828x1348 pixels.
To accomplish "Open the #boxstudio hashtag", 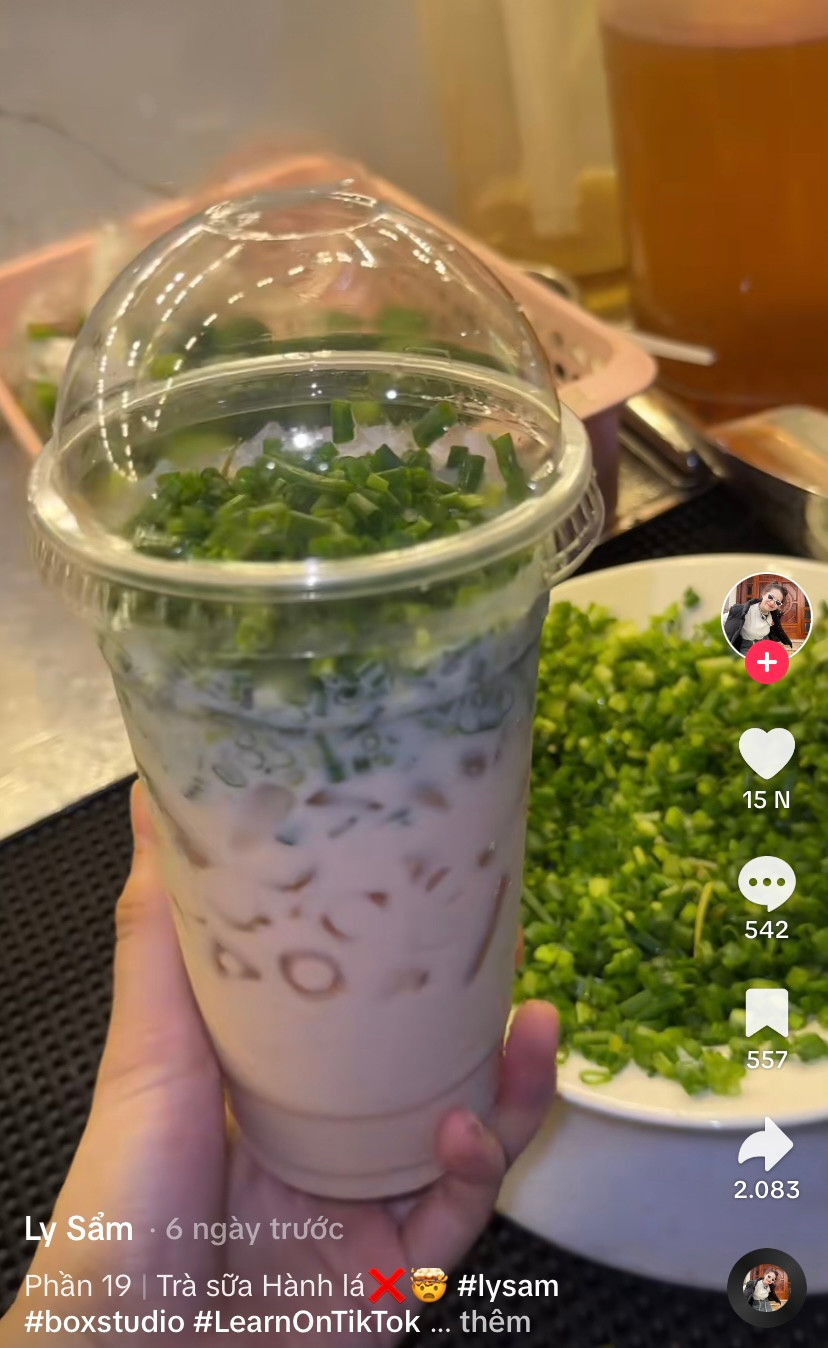I will 104,1322.
